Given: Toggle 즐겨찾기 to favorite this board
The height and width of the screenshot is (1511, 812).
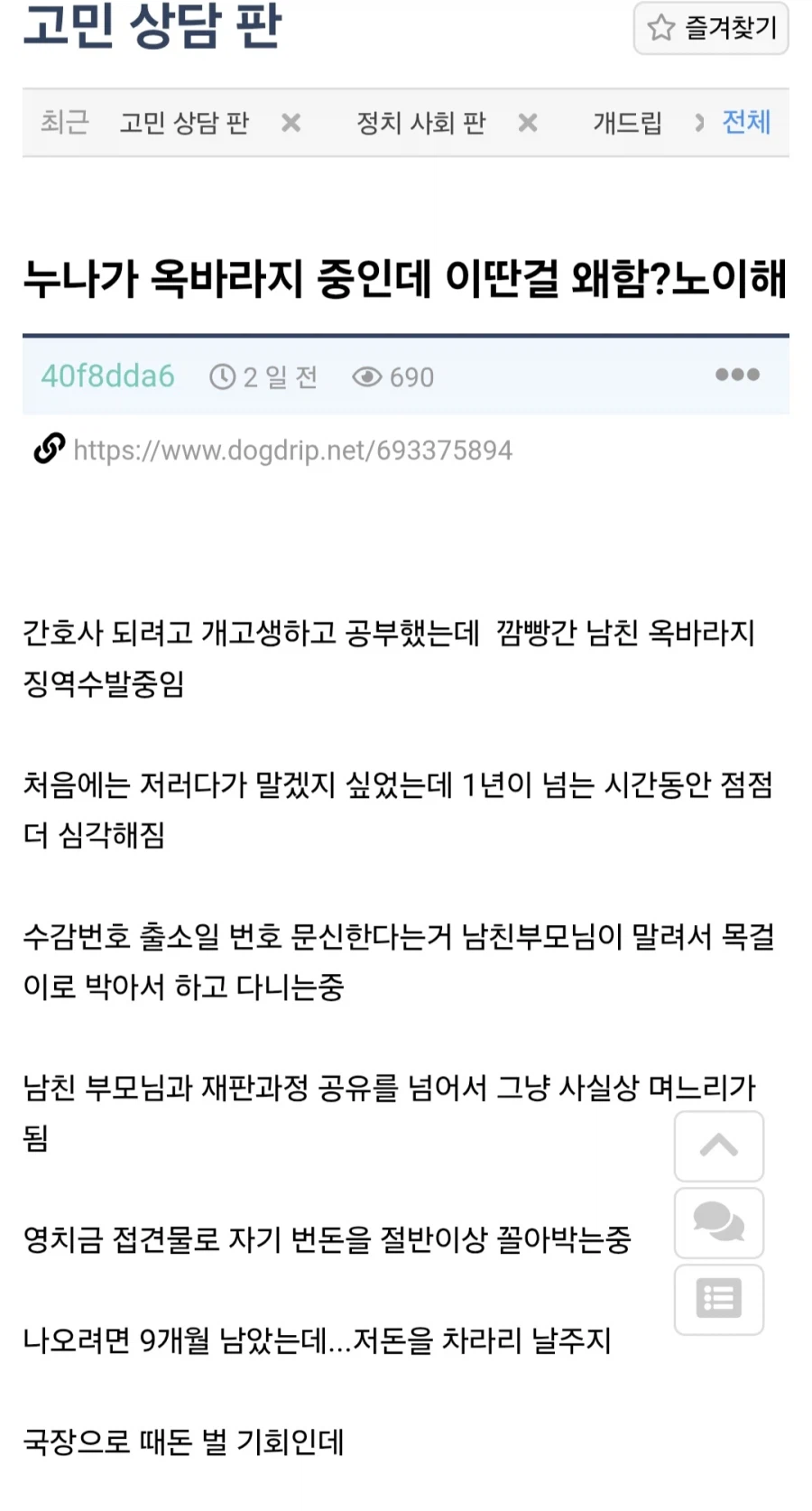Looking at the screenshot, I should (x=711, y=28).
